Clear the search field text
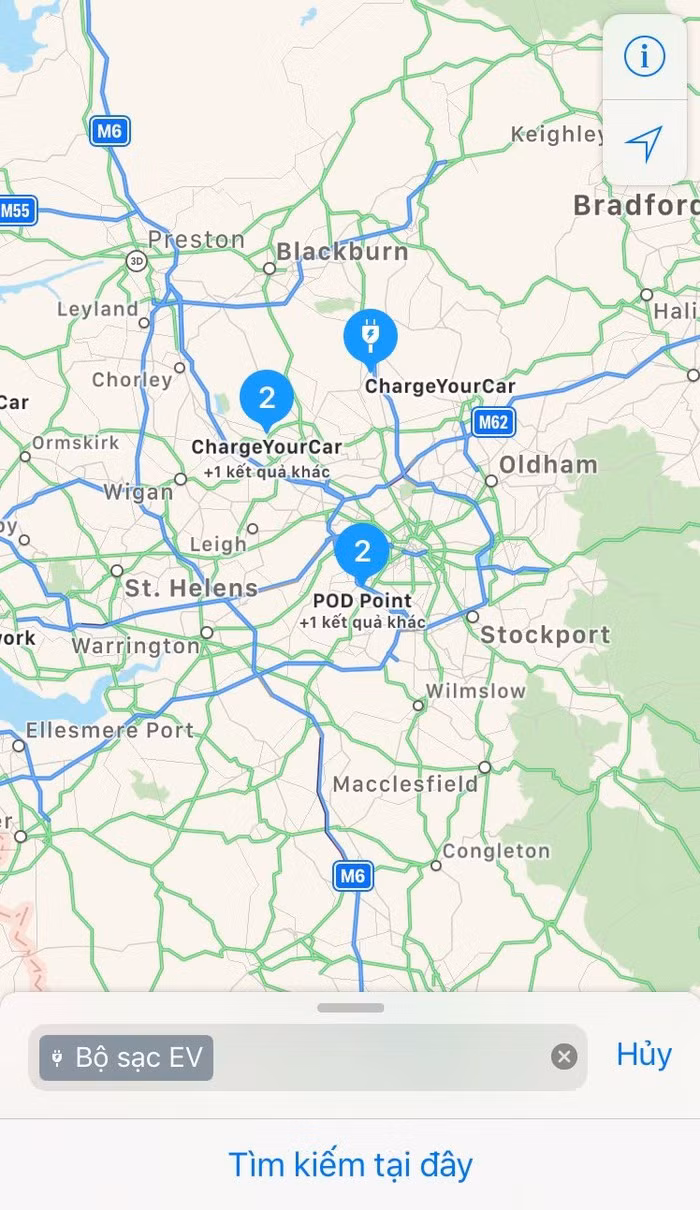The height and width of the screenshot is (1210, 700). [564, 1057]
